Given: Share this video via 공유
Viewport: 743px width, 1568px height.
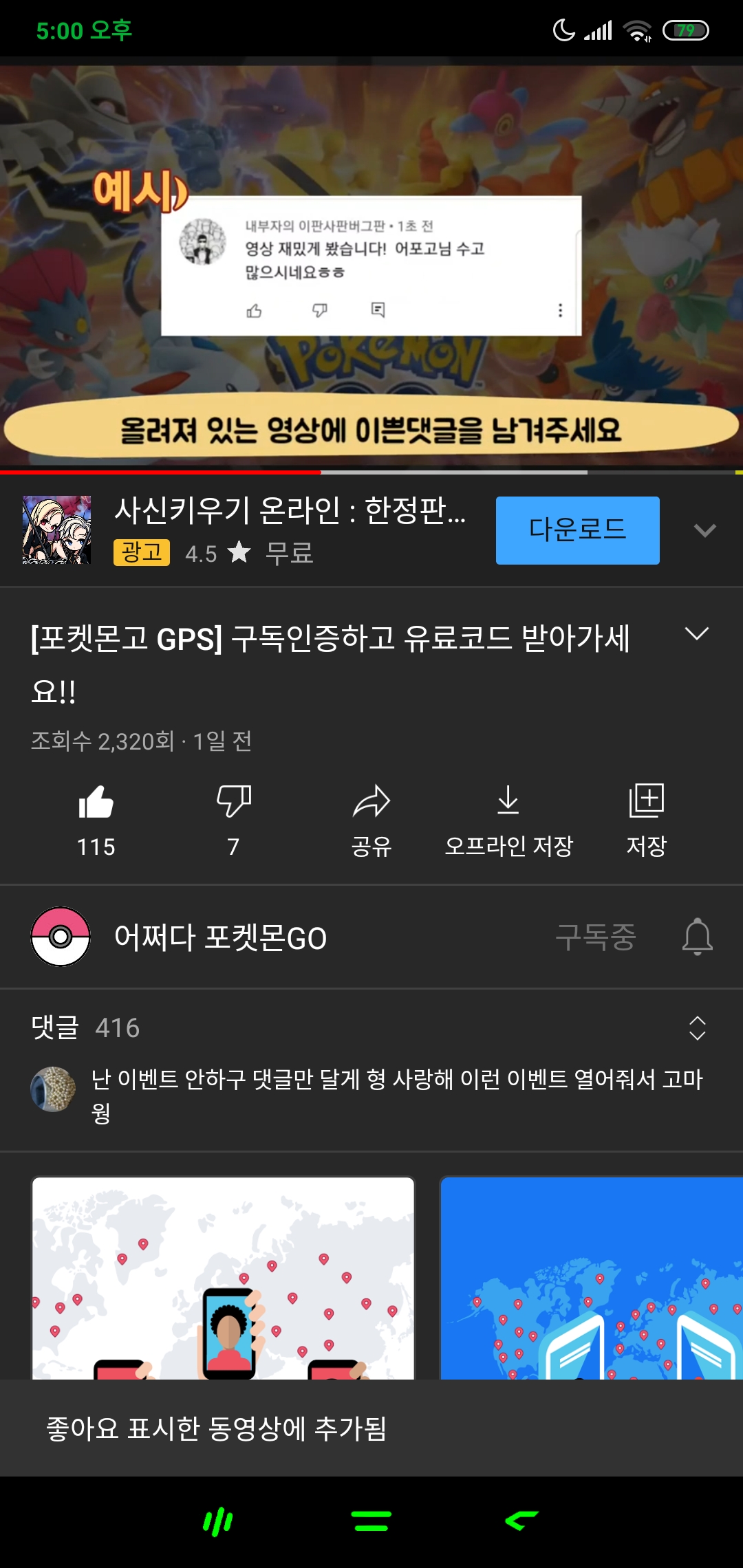Looking at the screenshot, I should pyautogui.click(x=371, y=818).
